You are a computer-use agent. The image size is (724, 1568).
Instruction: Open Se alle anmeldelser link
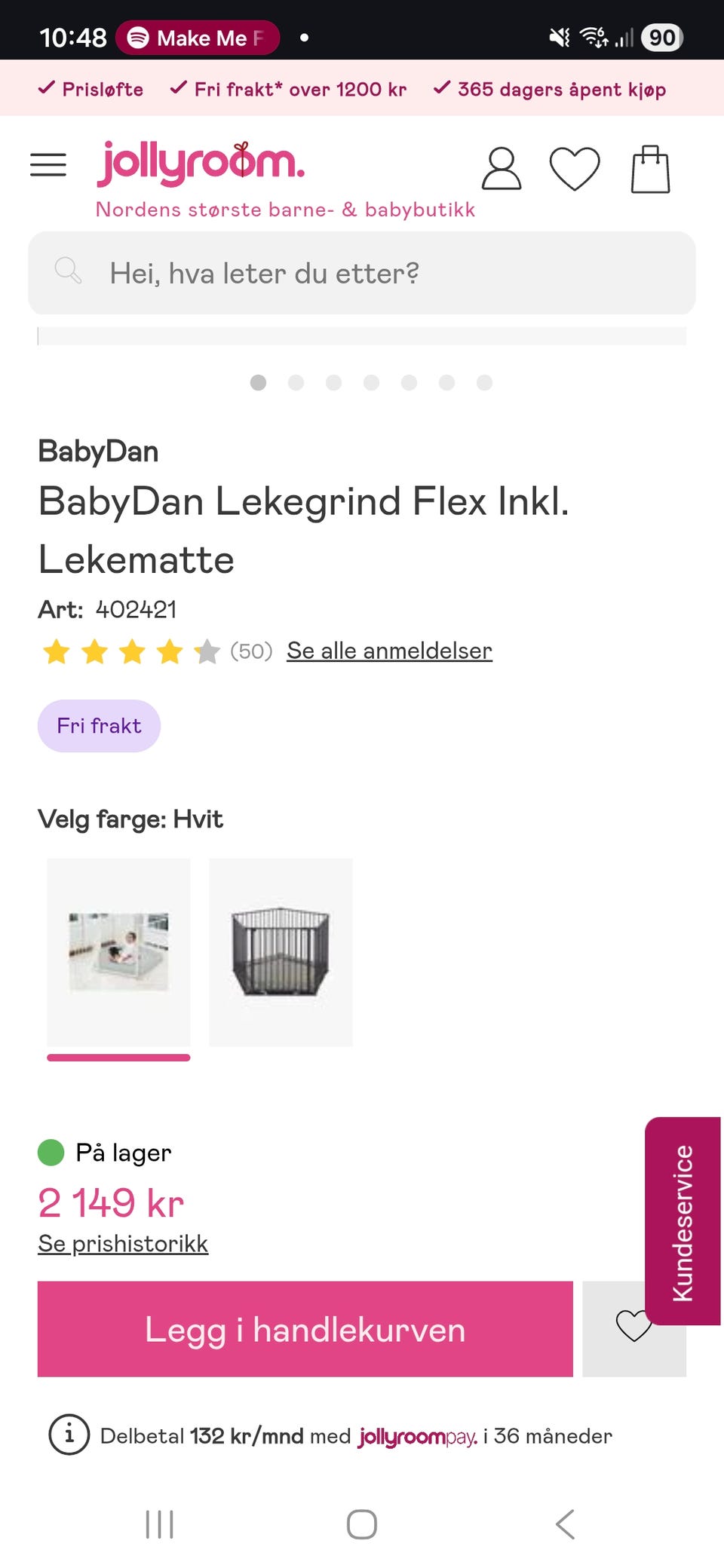click(389, 650)
